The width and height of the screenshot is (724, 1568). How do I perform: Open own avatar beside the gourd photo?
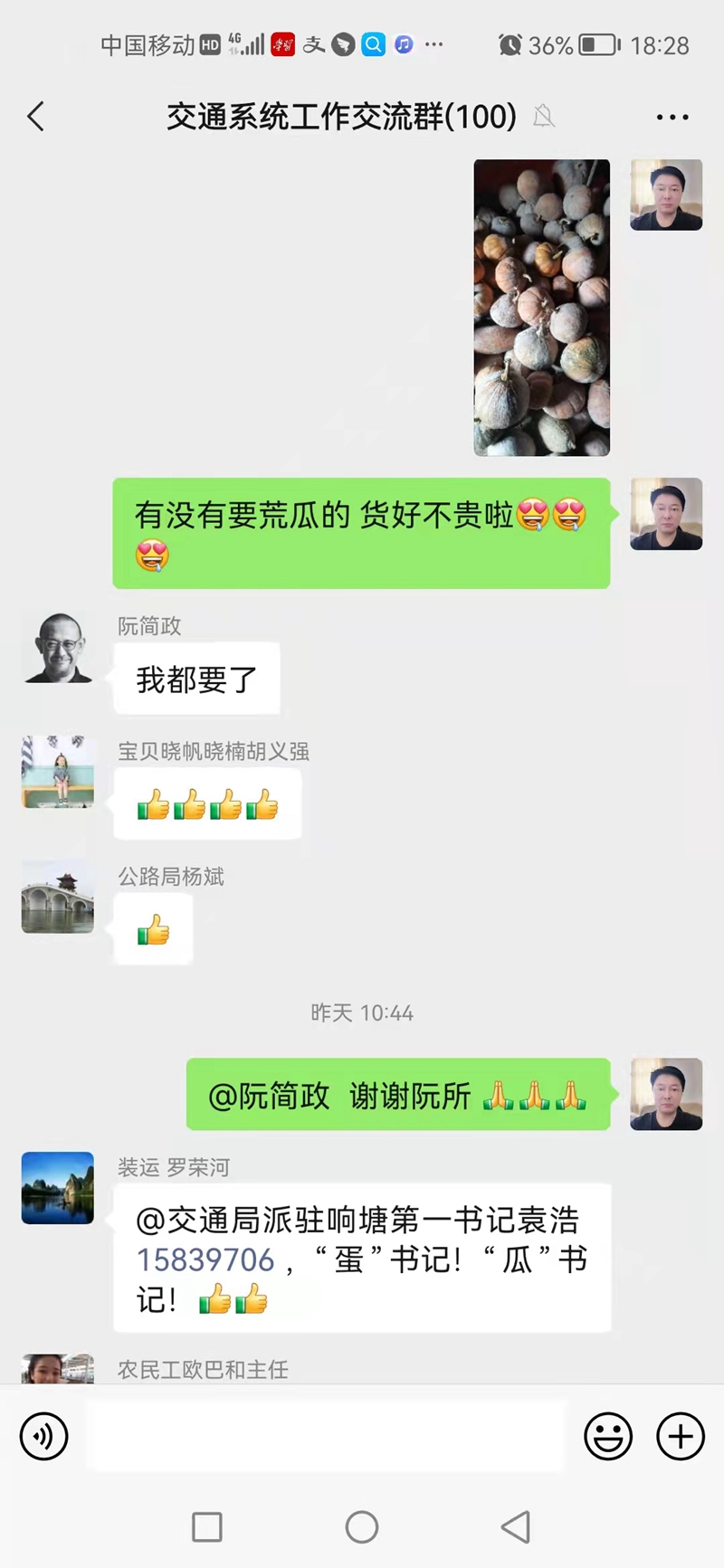(666, 195)
